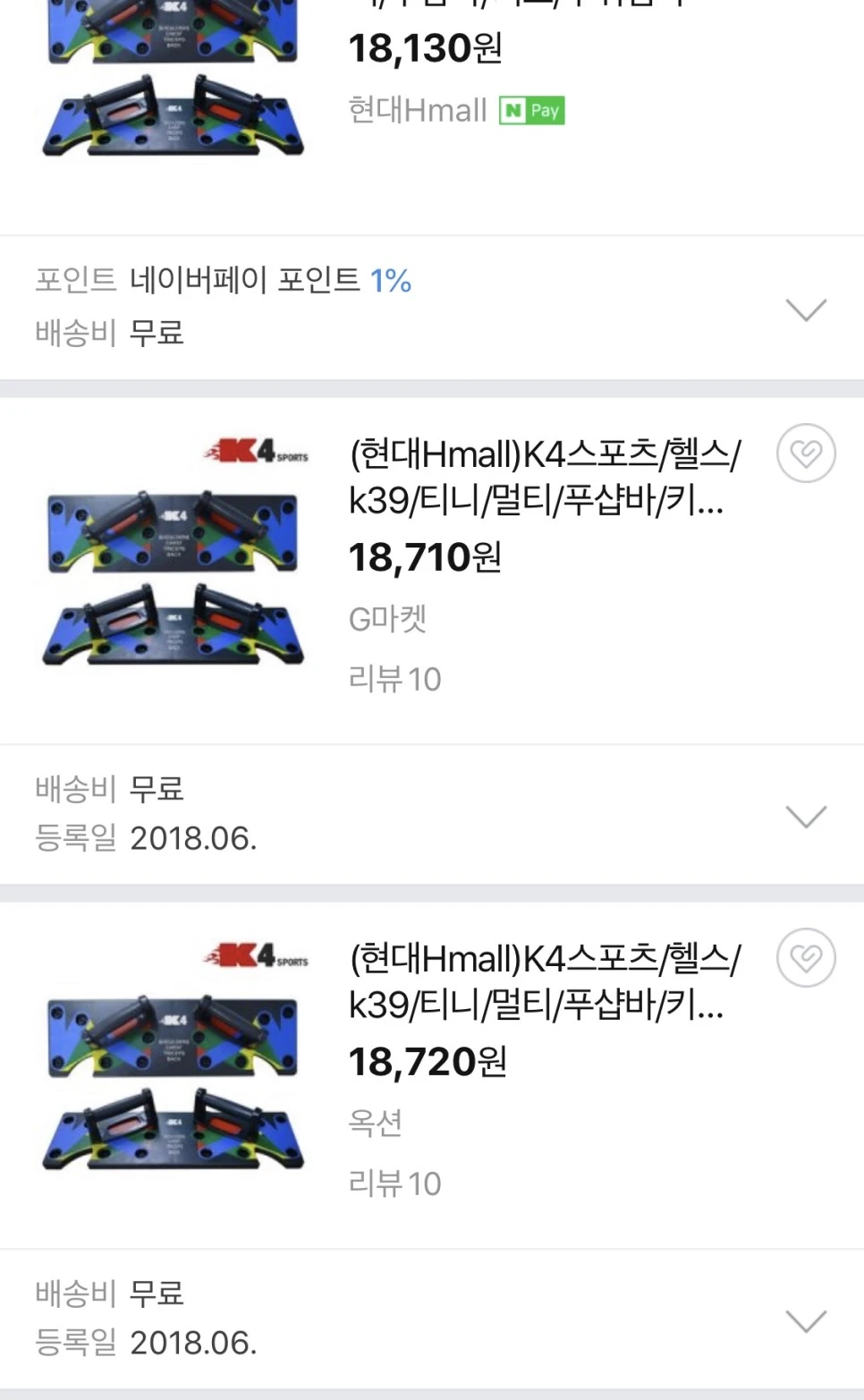Expand shipping details under the 옥션 listing
The height and width of the screenshot is (1400, 864).
click(x=805, y=1320)
